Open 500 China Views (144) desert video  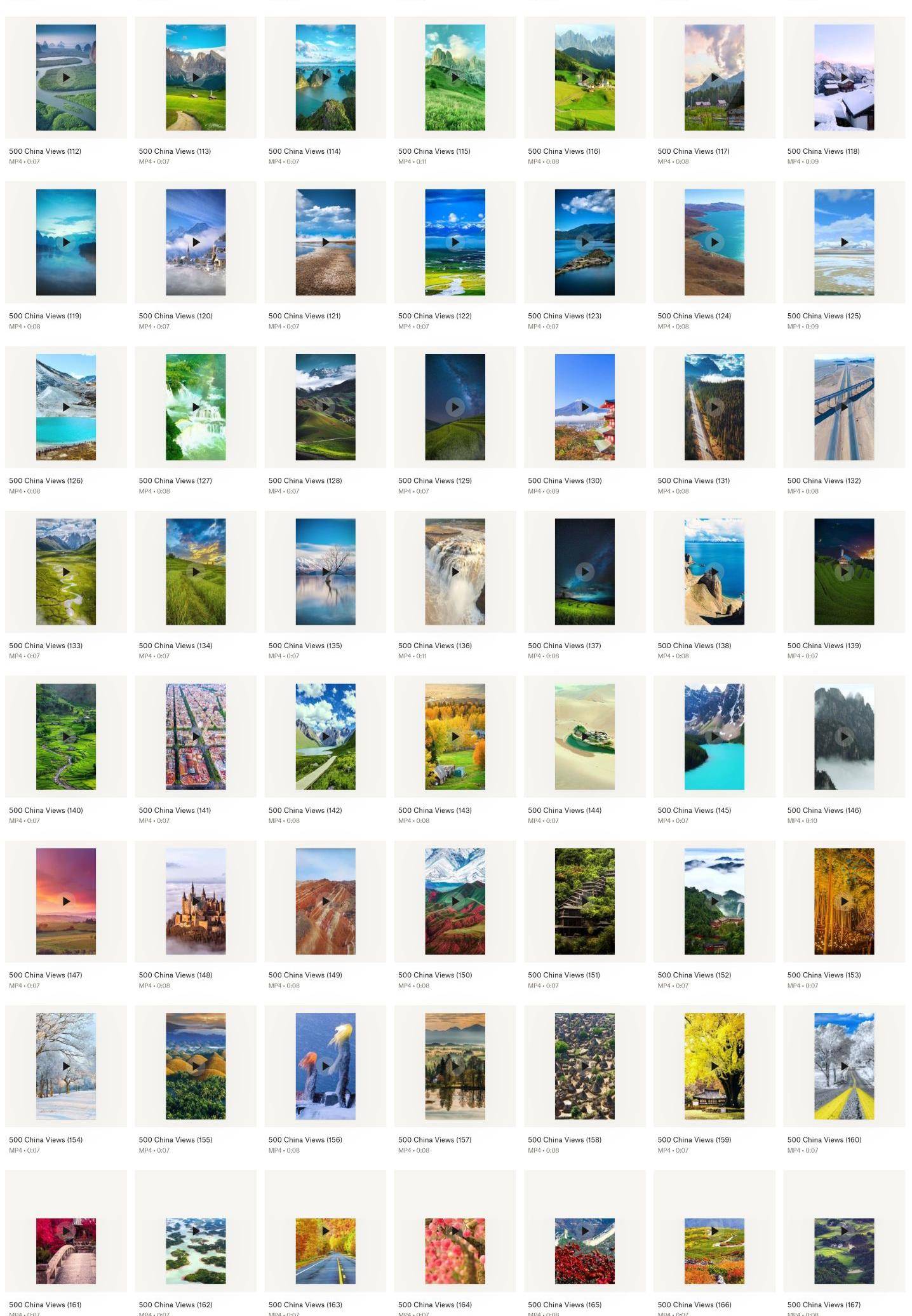point(584,736)
